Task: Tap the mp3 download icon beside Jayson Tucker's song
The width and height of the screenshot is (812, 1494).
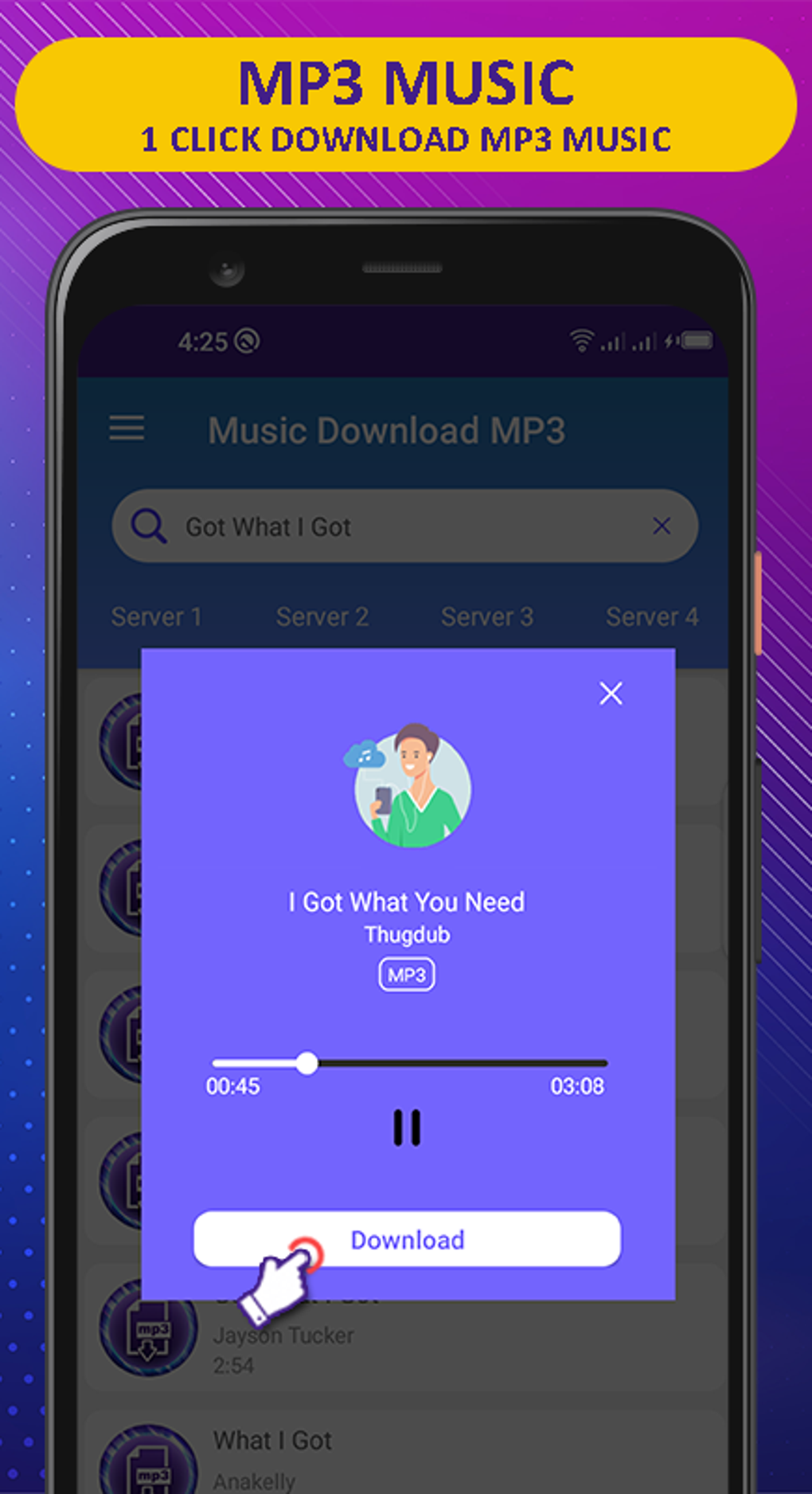Action: (x=151, y=1336)
